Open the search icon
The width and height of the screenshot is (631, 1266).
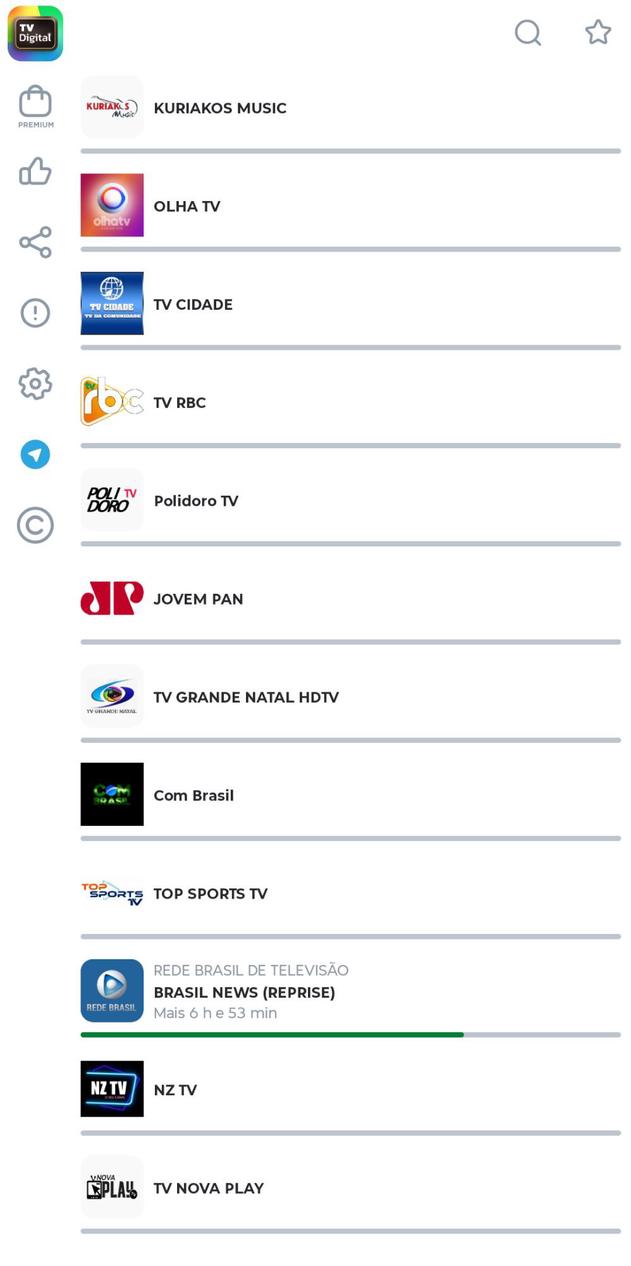coord(528,33)
